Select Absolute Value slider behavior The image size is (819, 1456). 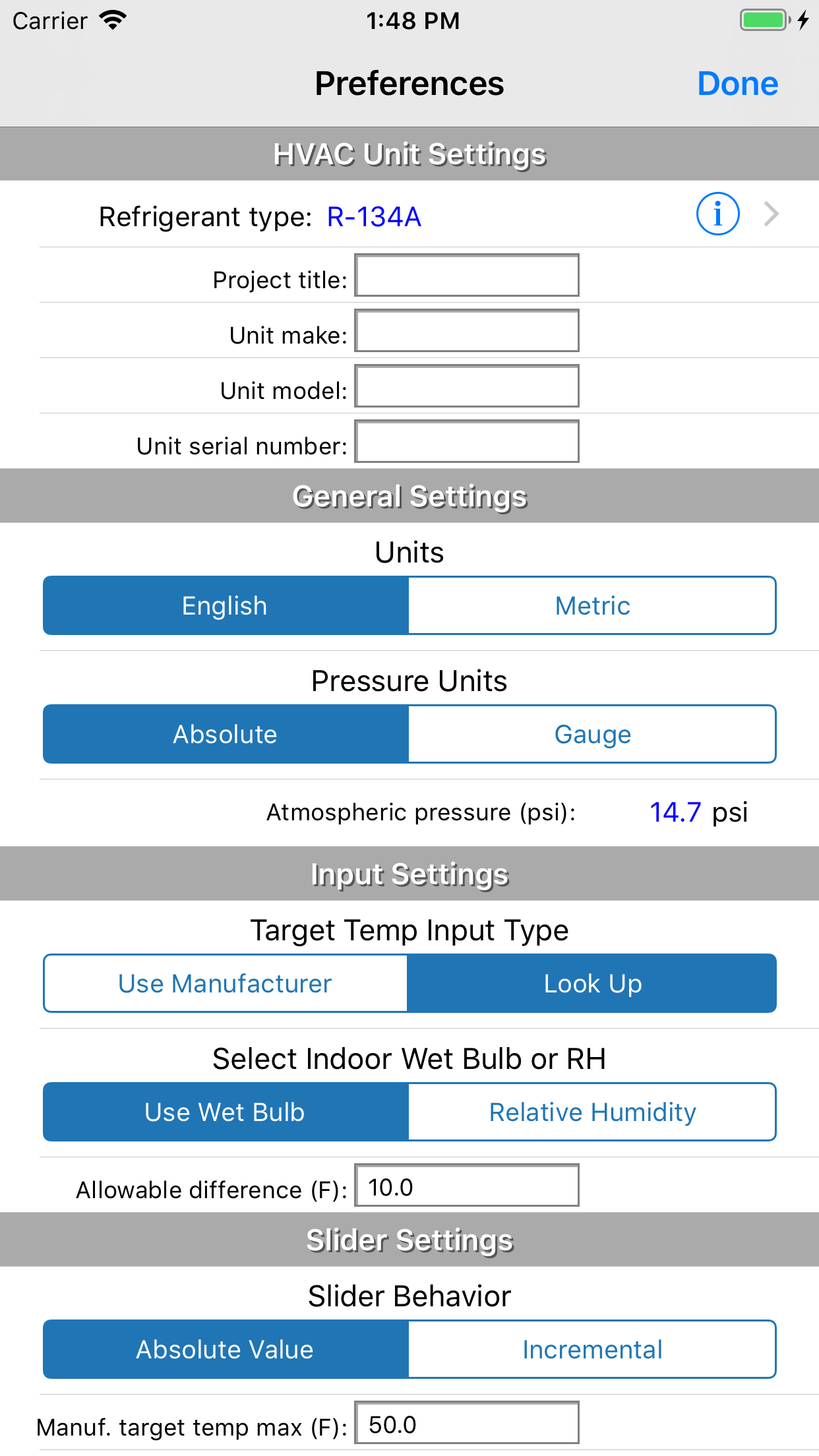pyautogui.click(x=224, y=1349)
